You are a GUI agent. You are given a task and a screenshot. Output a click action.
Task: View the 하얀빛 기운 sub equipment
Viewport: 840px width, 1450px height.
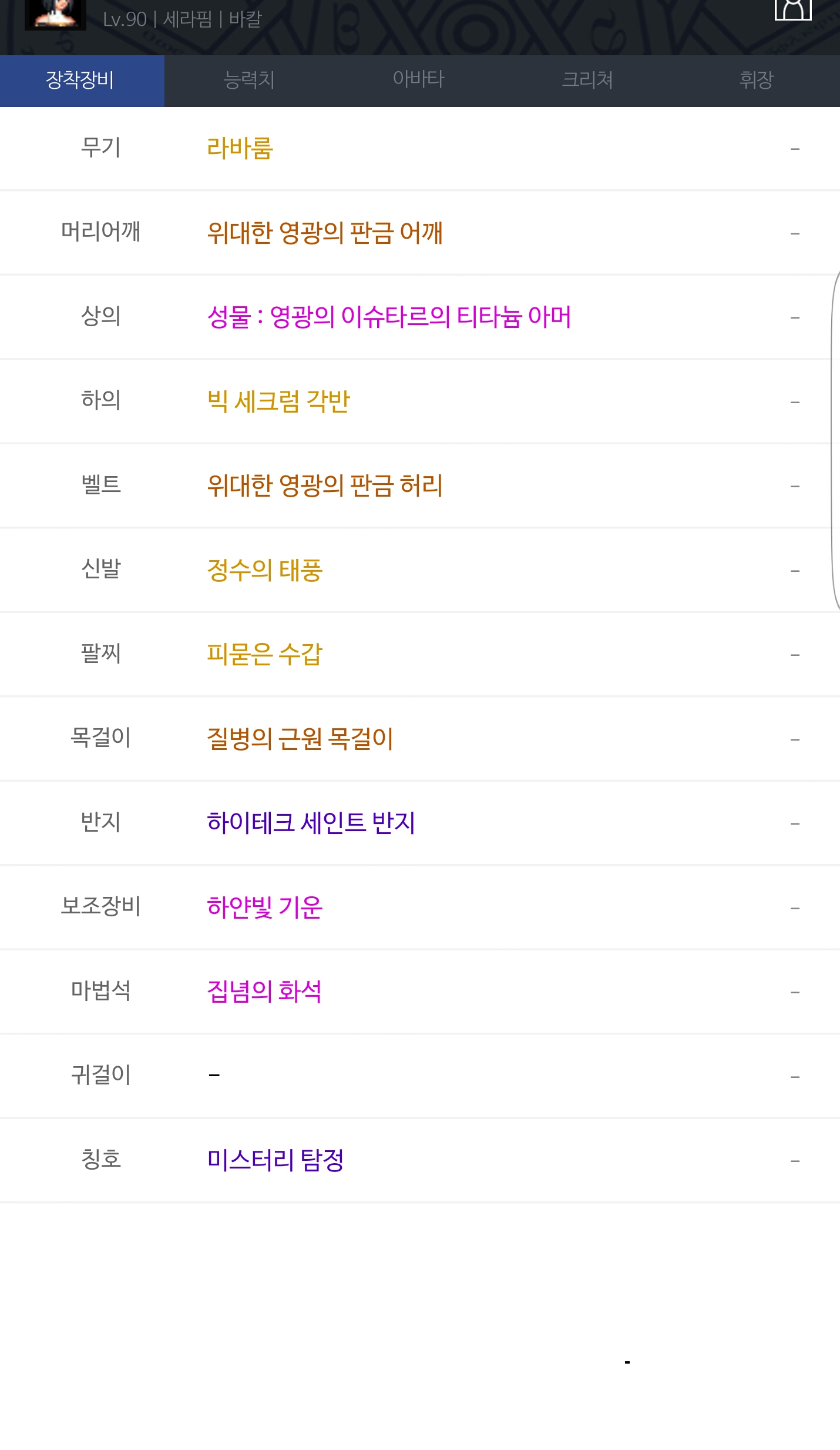[x=264, y=907]
